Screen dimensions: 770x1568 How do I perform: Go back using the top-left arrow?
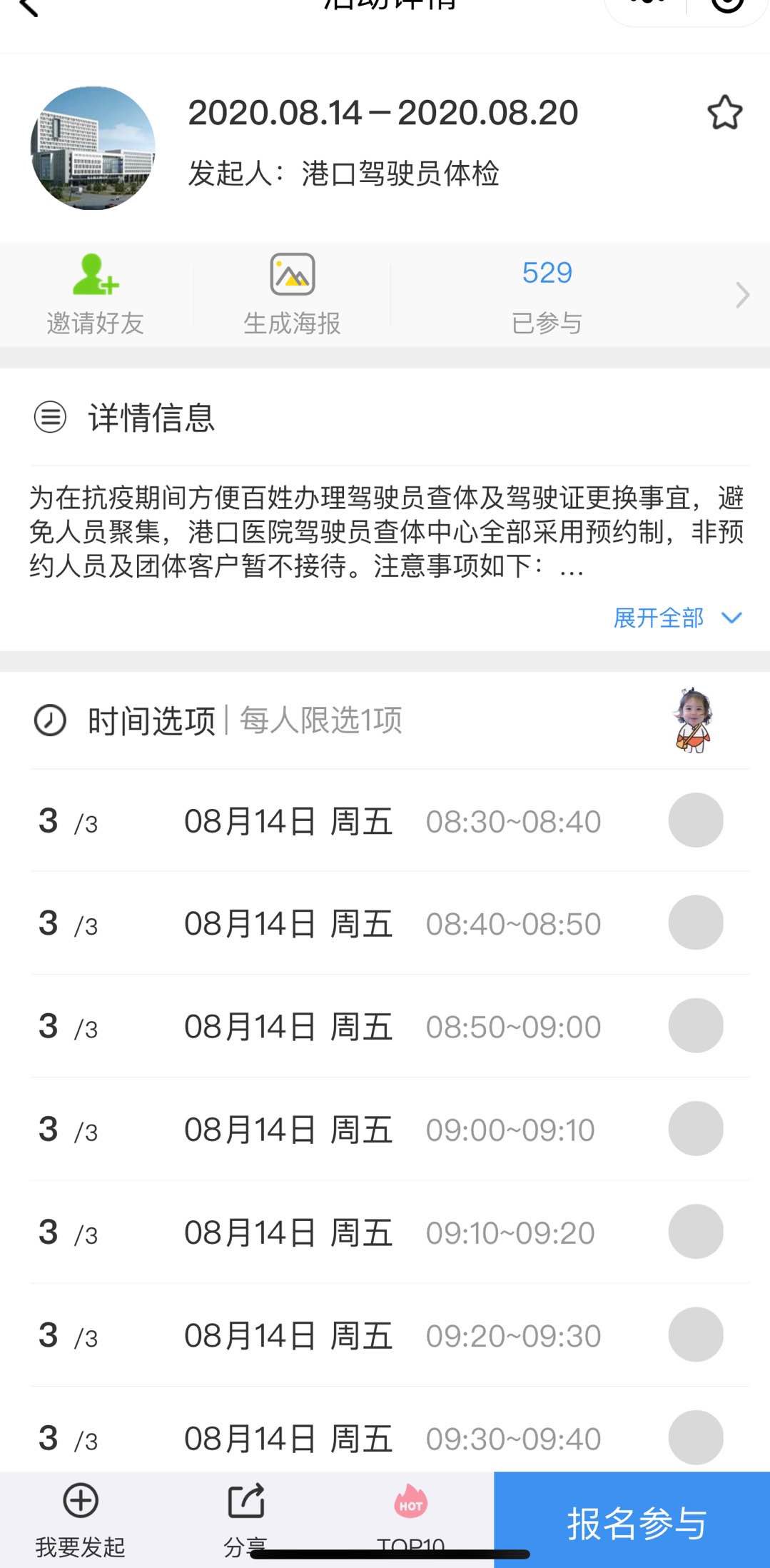click(29, 7)
